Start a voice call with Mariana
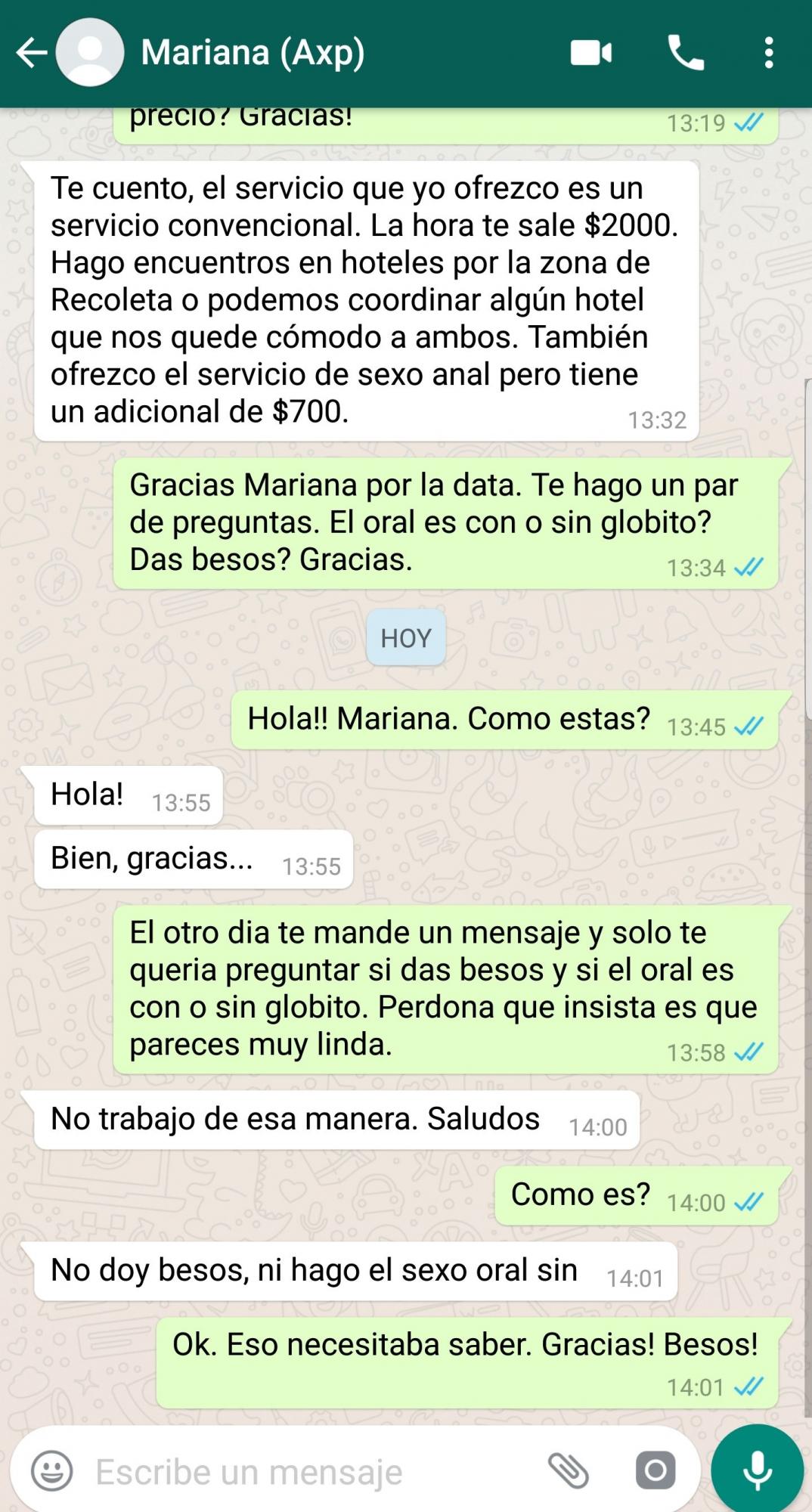Viewport: 812px width, 1512px height. coord(686,53)
